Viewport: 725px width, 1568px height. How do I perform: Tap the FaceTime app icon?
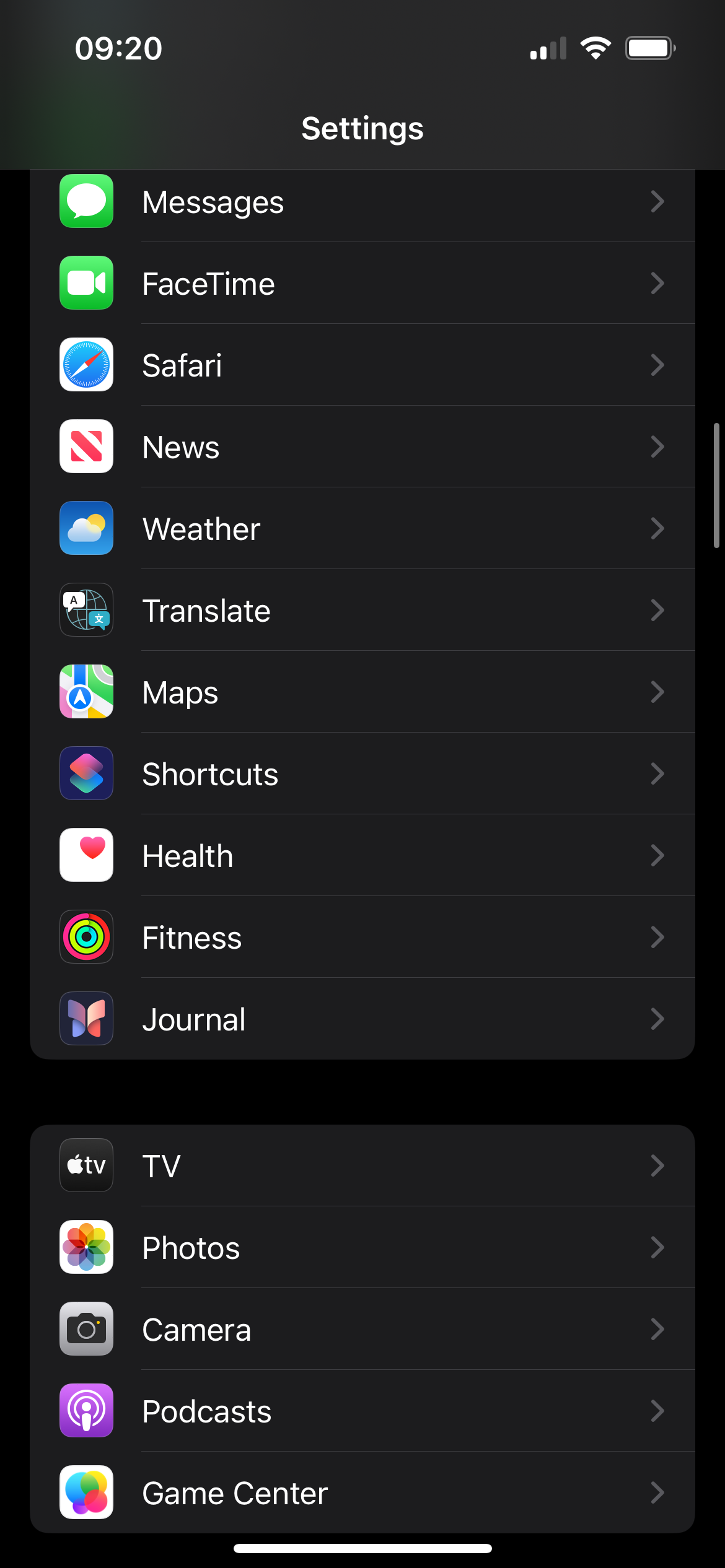(x=86, y=283)
